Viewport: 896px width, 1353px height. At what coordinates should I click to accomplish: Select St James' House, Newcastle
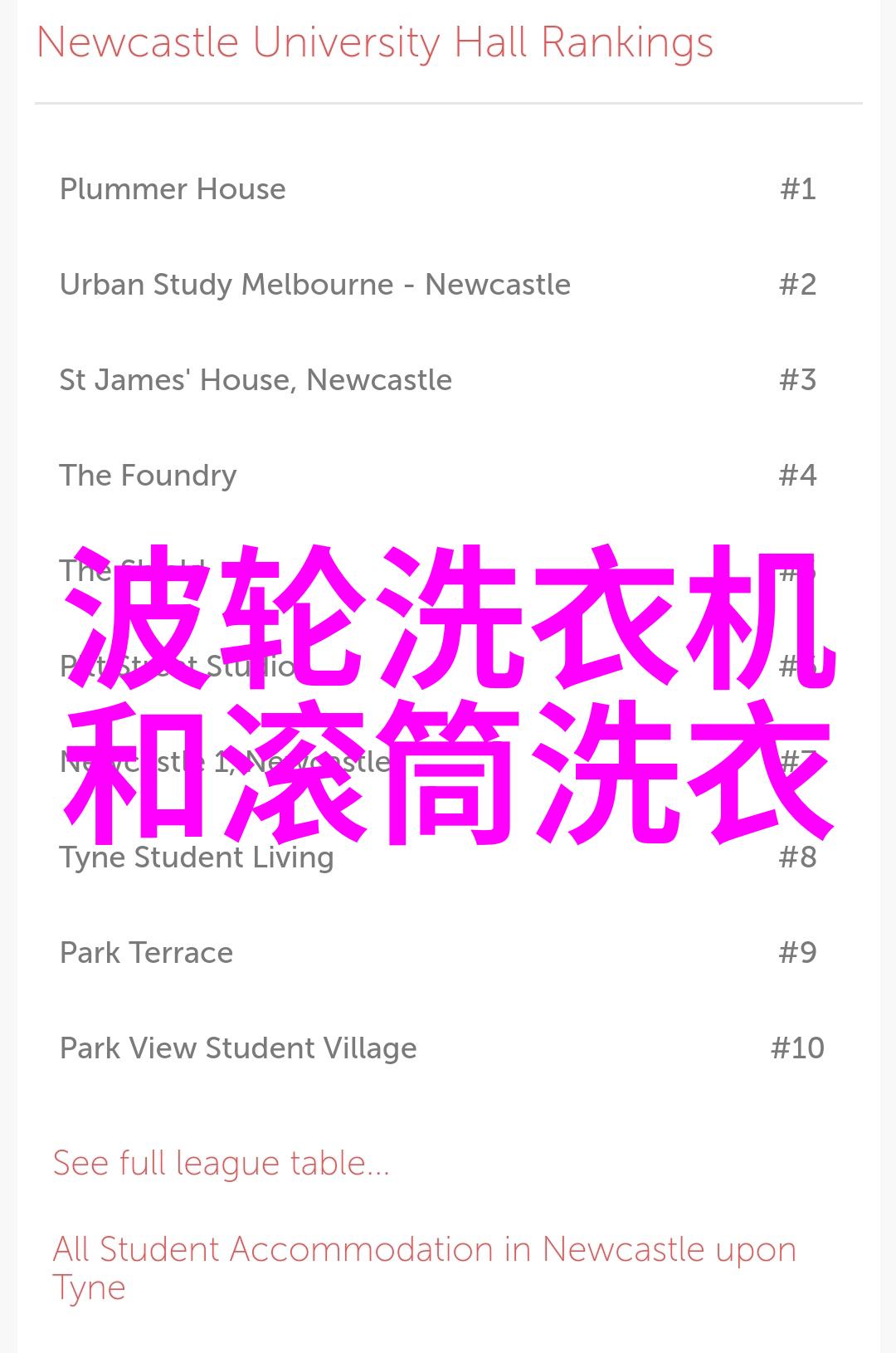click(x=256, y=380)
